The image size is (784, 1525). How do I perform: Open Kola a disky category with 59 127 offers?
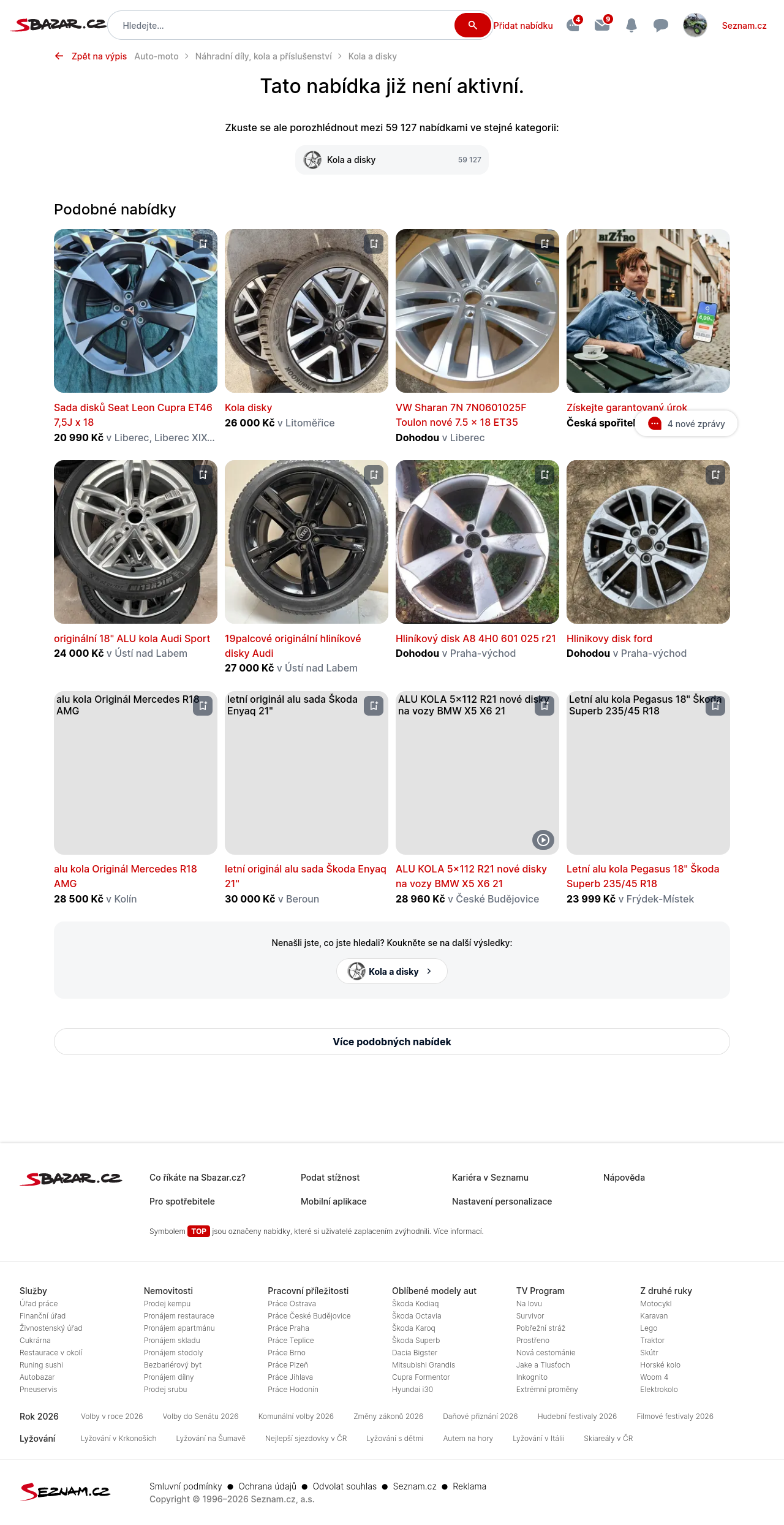(392, 160)
